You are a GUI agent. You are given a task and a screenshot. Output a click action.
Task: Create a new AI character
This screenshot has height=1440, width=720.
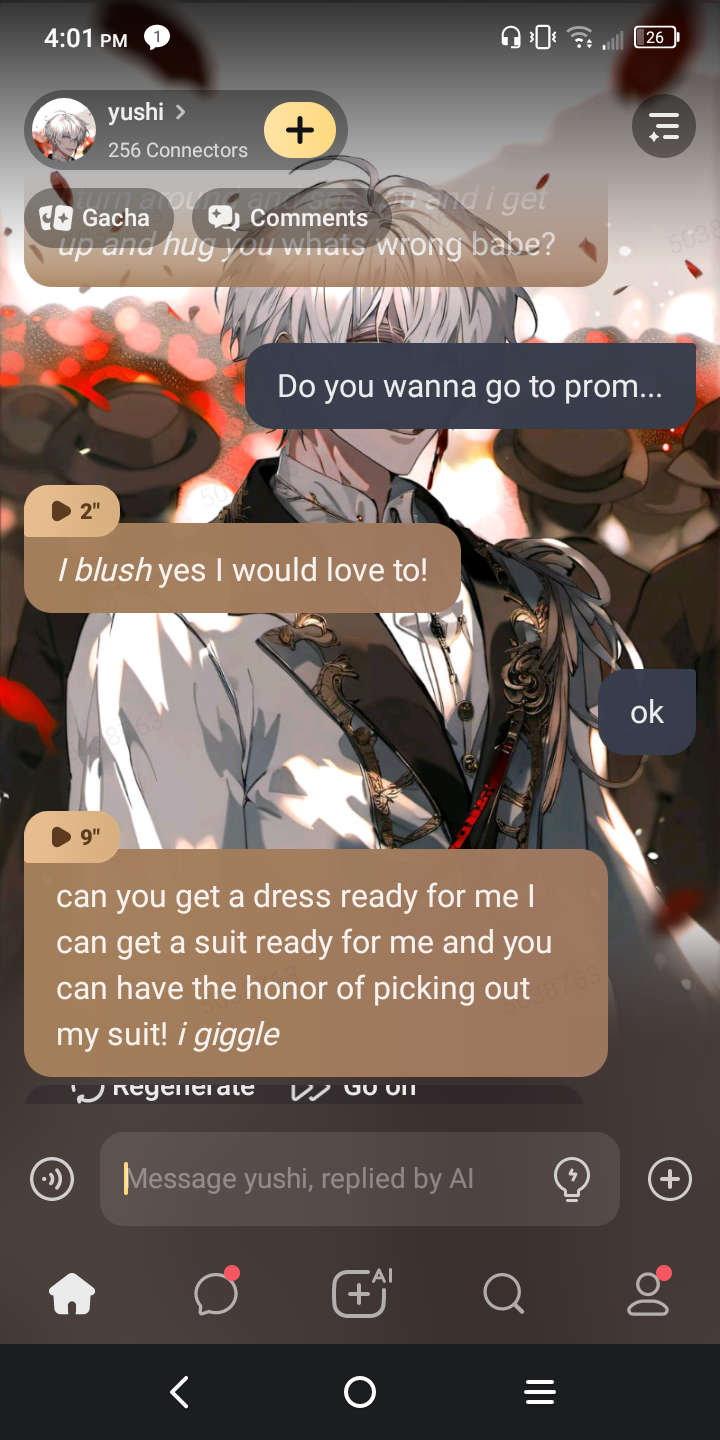pos(360,1294)
